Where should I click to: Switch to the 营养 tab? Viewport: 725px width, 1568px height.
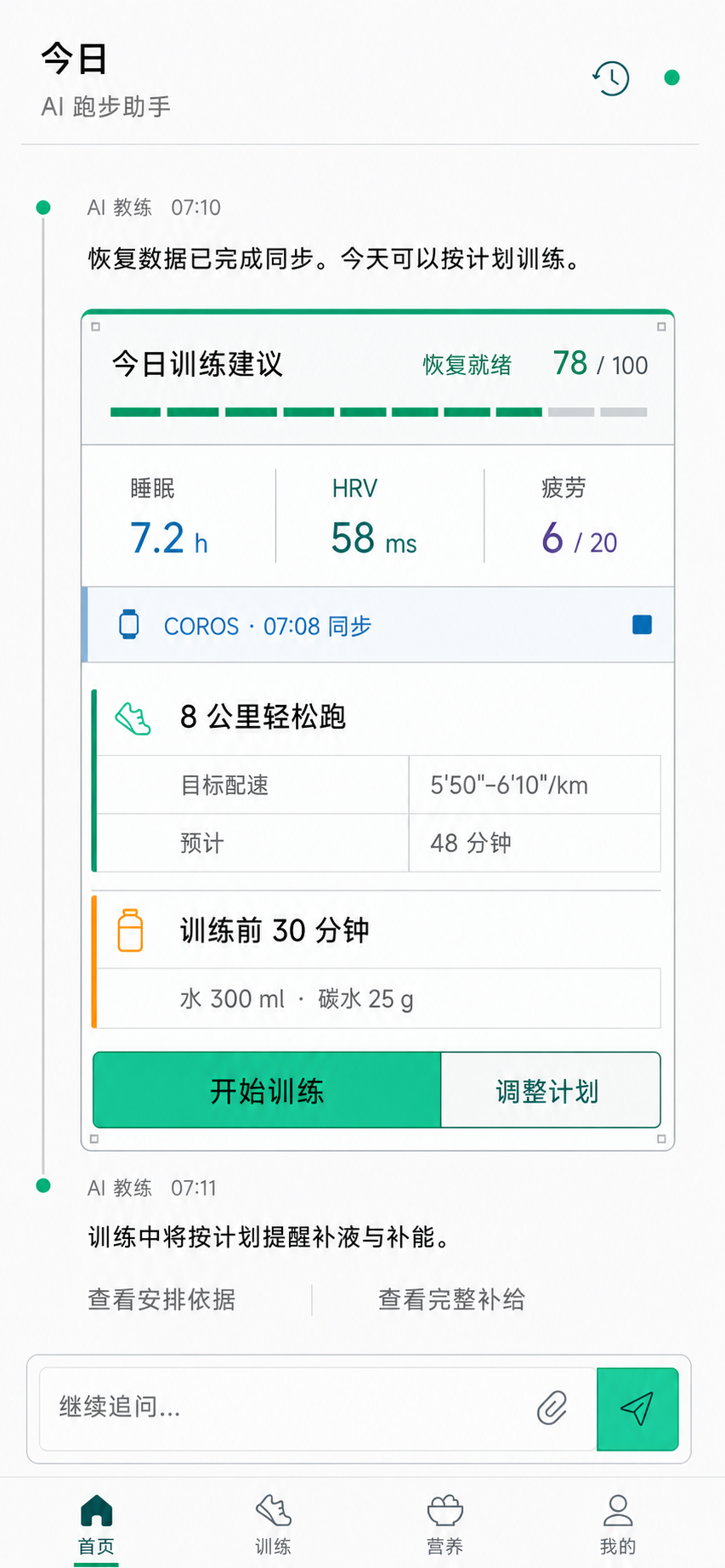point(445,1525)
